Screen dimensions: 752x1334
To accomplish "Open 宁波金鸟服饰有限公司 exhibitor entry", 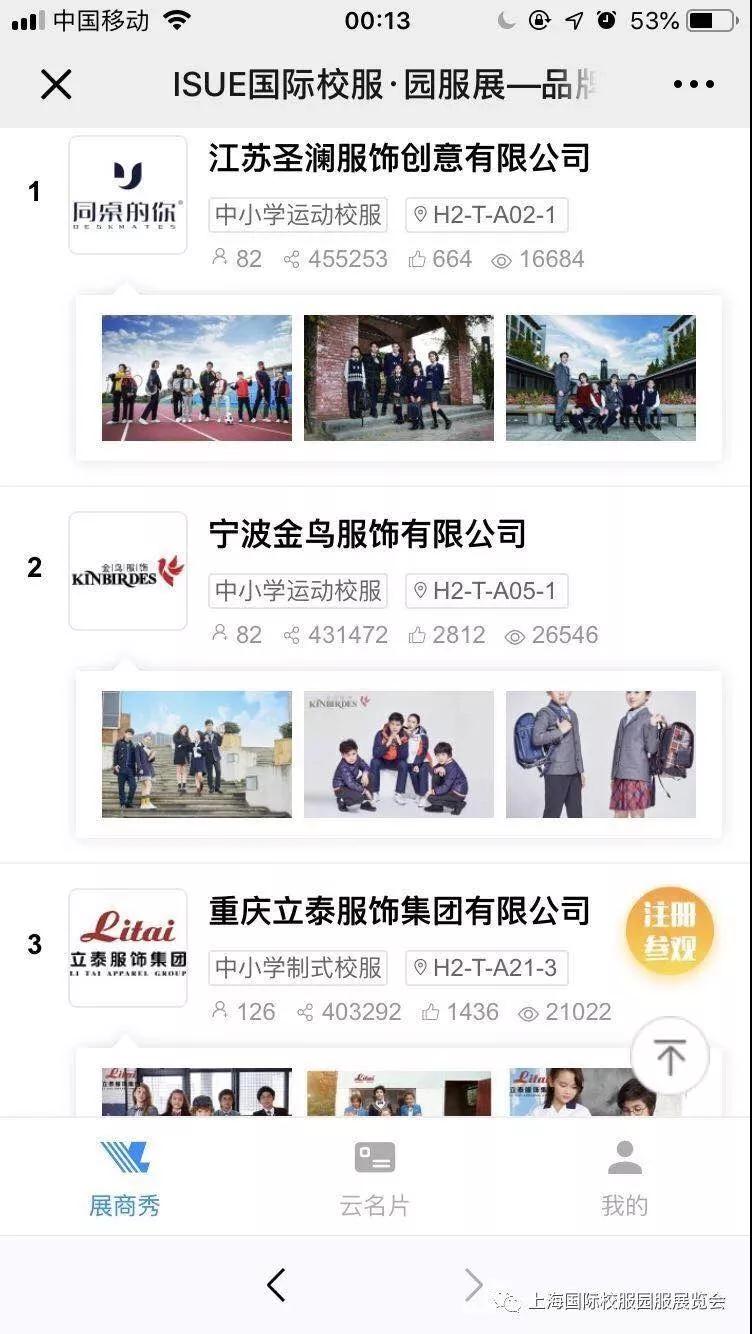I will pos(367,534).
